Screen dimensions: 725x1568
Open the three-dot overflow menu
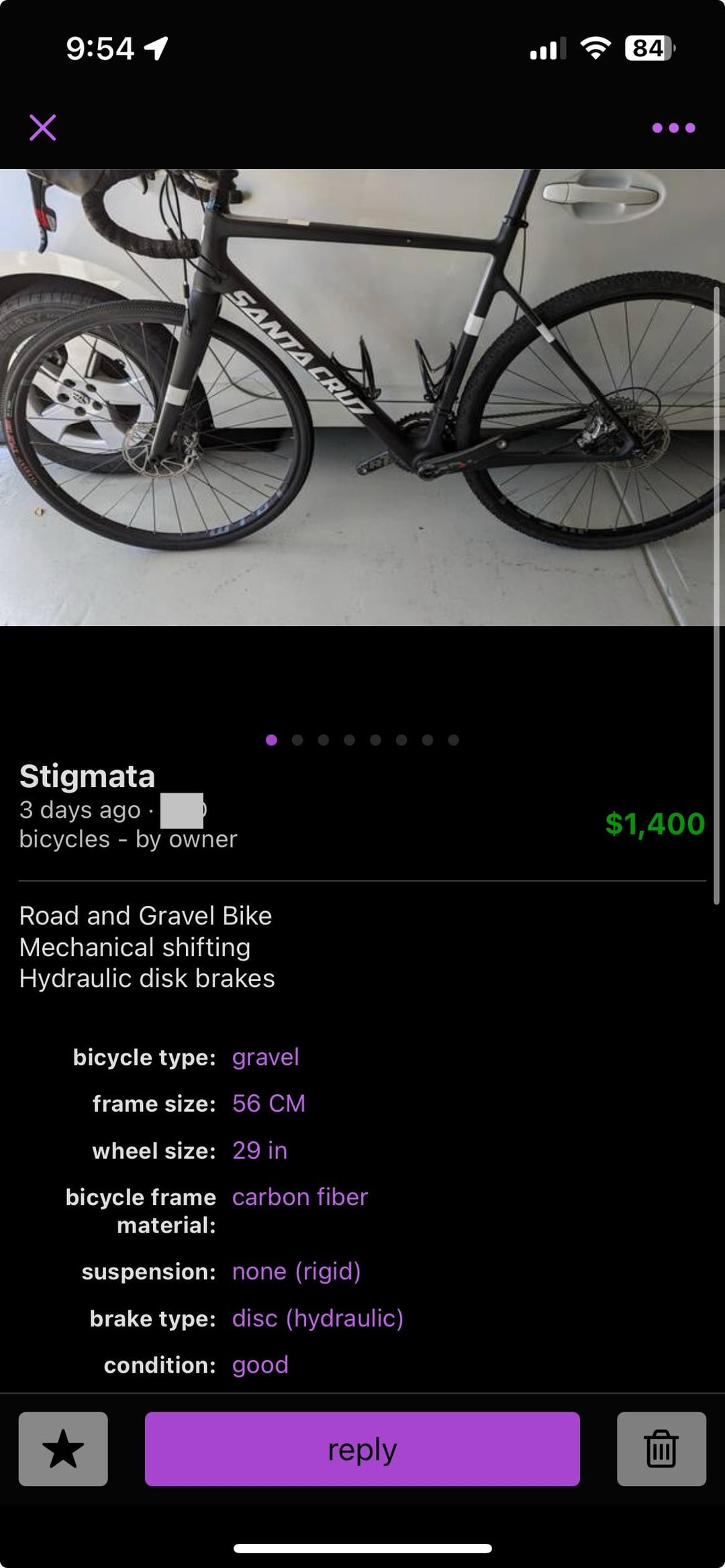[673, 127]
